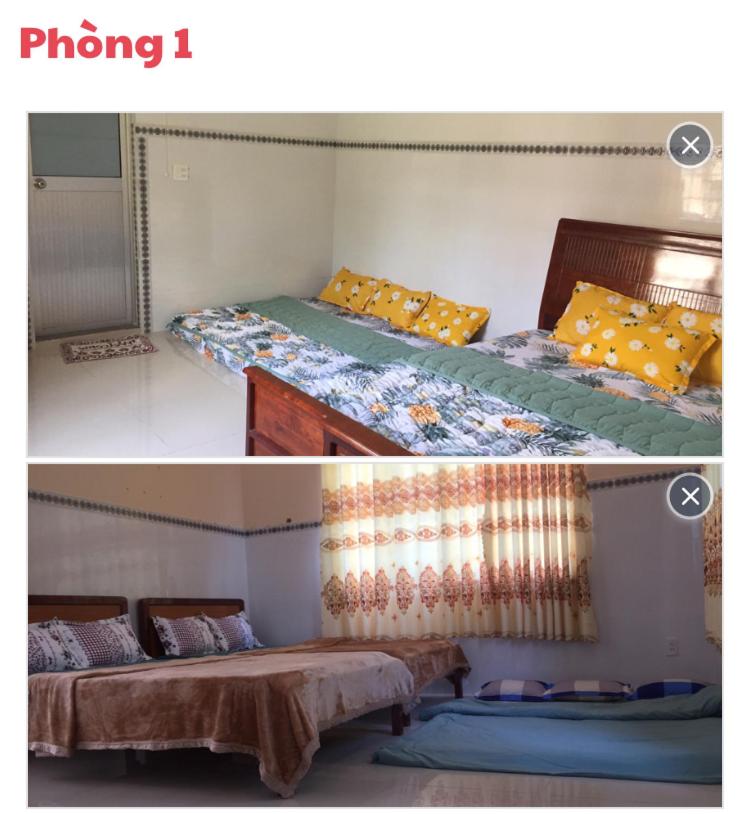Image resolution: width=750 pixels, height=814 pixels.
Task: Select the circular close icon atop the lower image
Action: 690,495
